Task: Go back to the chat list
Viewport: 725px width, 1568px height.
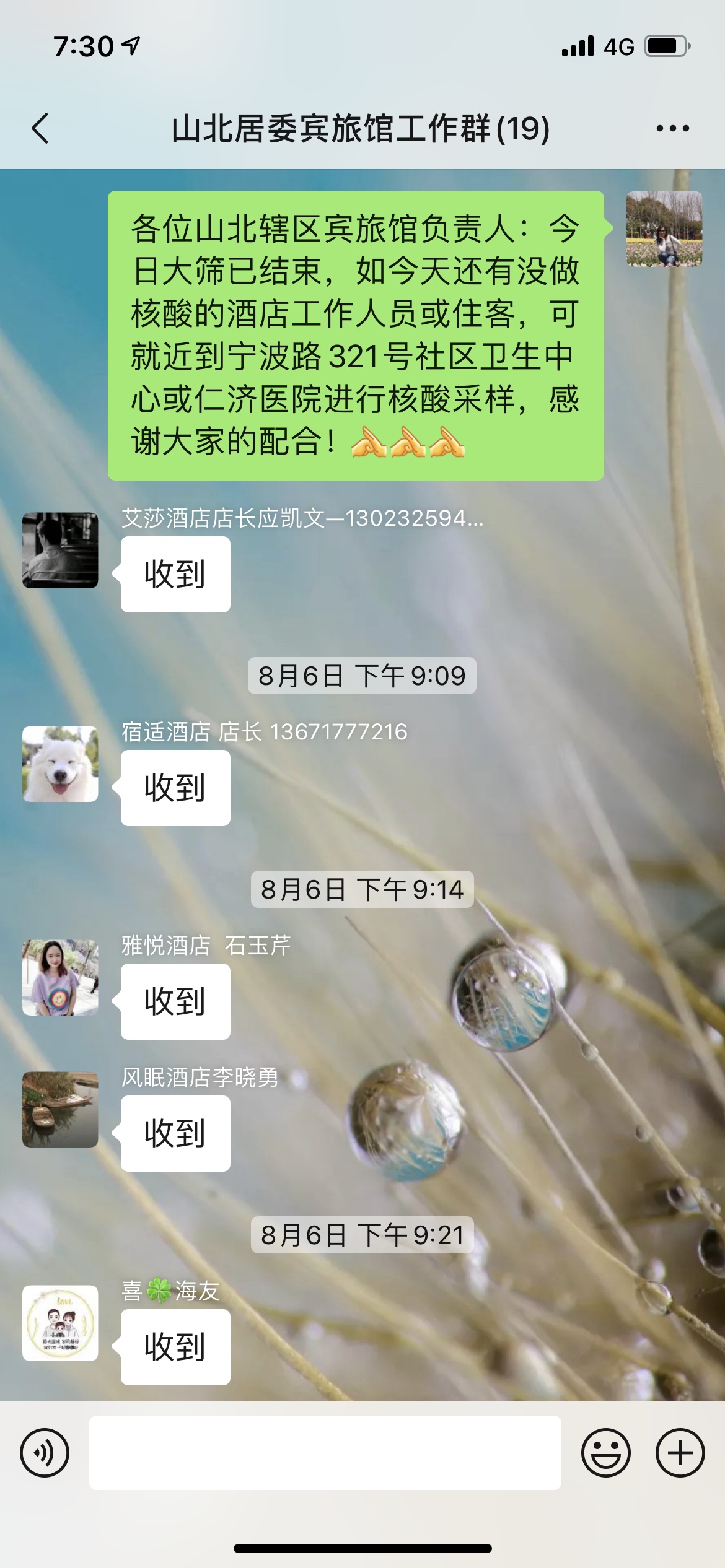Action: click(41, 128)
